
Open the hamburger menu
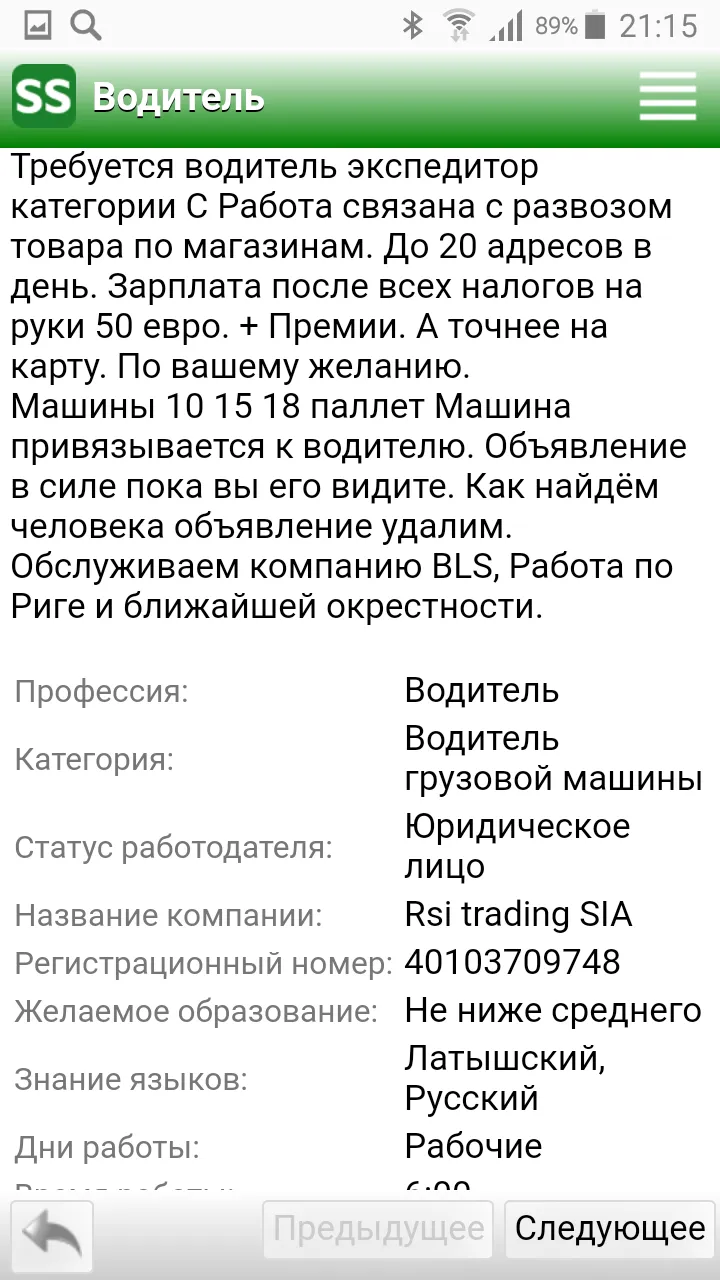pyautogui.click(x=668, y=97)
